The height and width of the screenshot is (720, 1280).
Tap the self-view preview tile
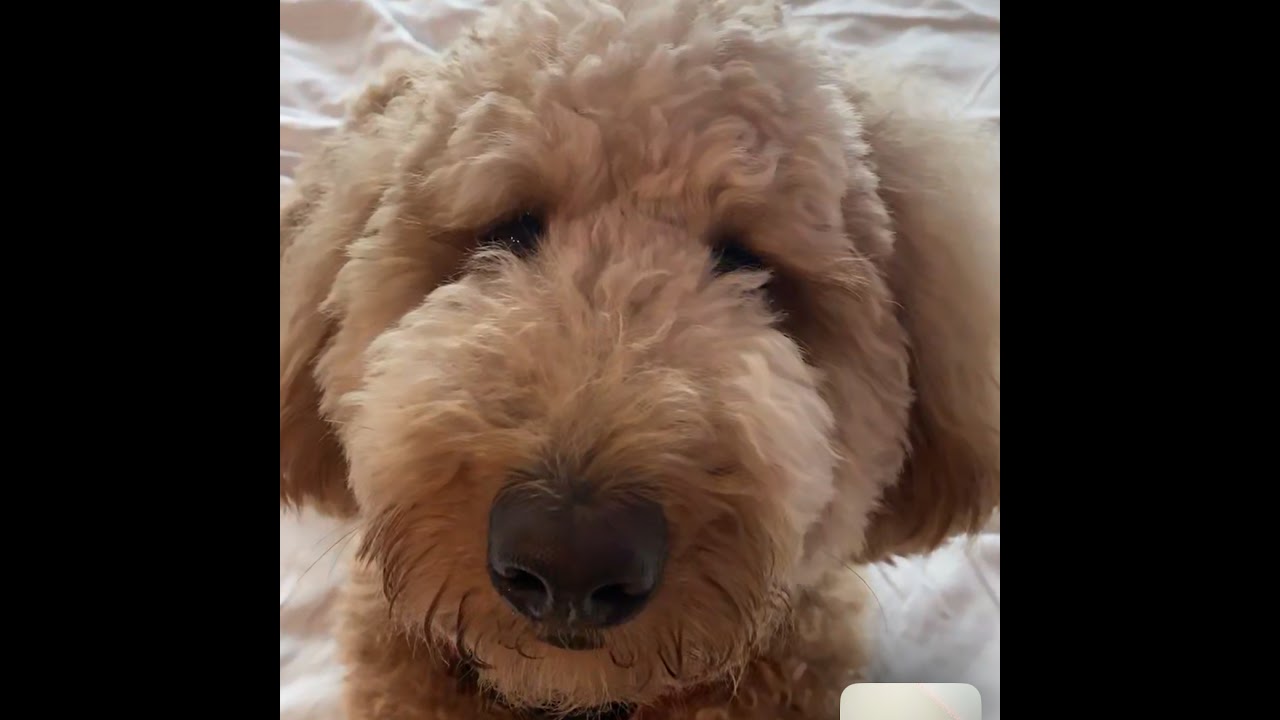[x=910, y=702]
